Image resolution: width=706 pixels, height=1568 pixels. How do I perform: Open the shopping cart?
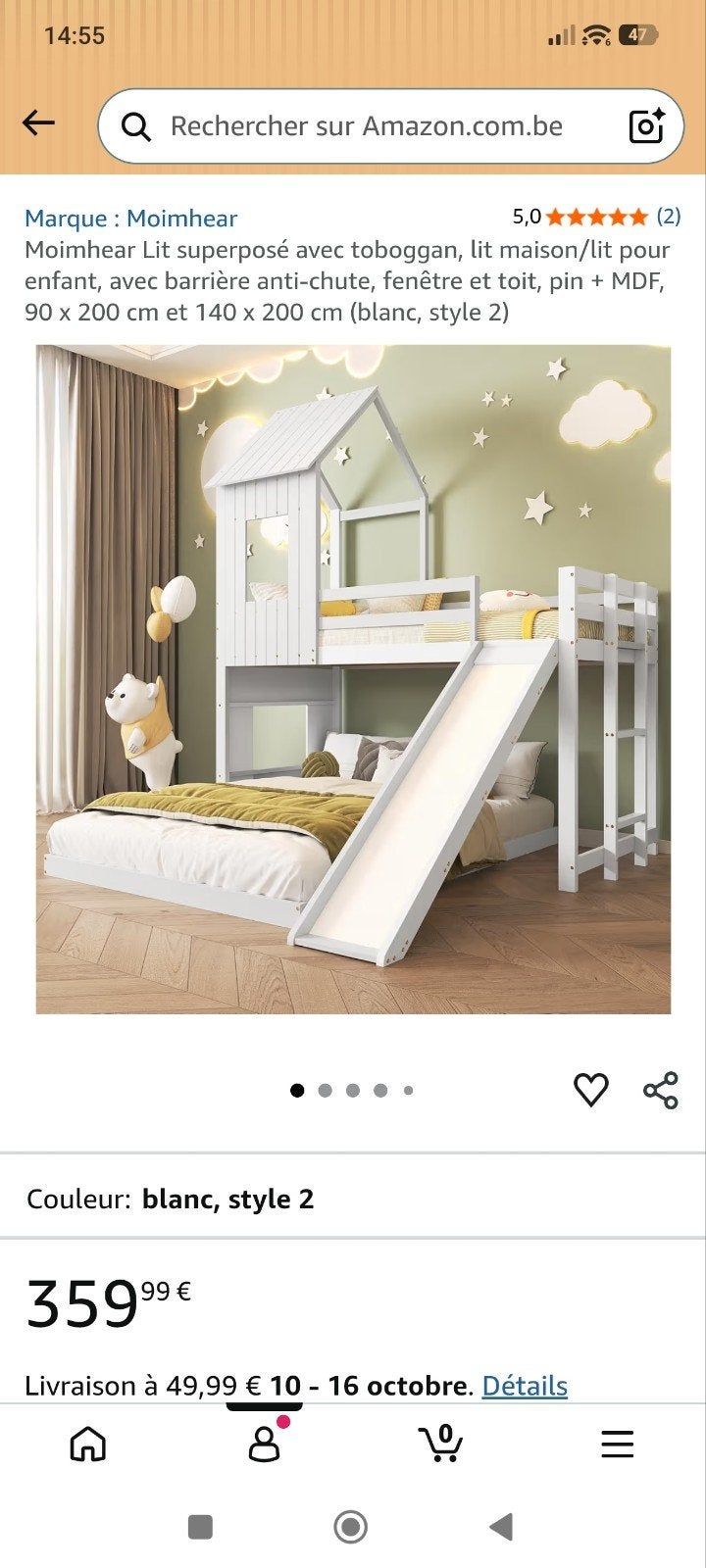tap(441, 1443)
